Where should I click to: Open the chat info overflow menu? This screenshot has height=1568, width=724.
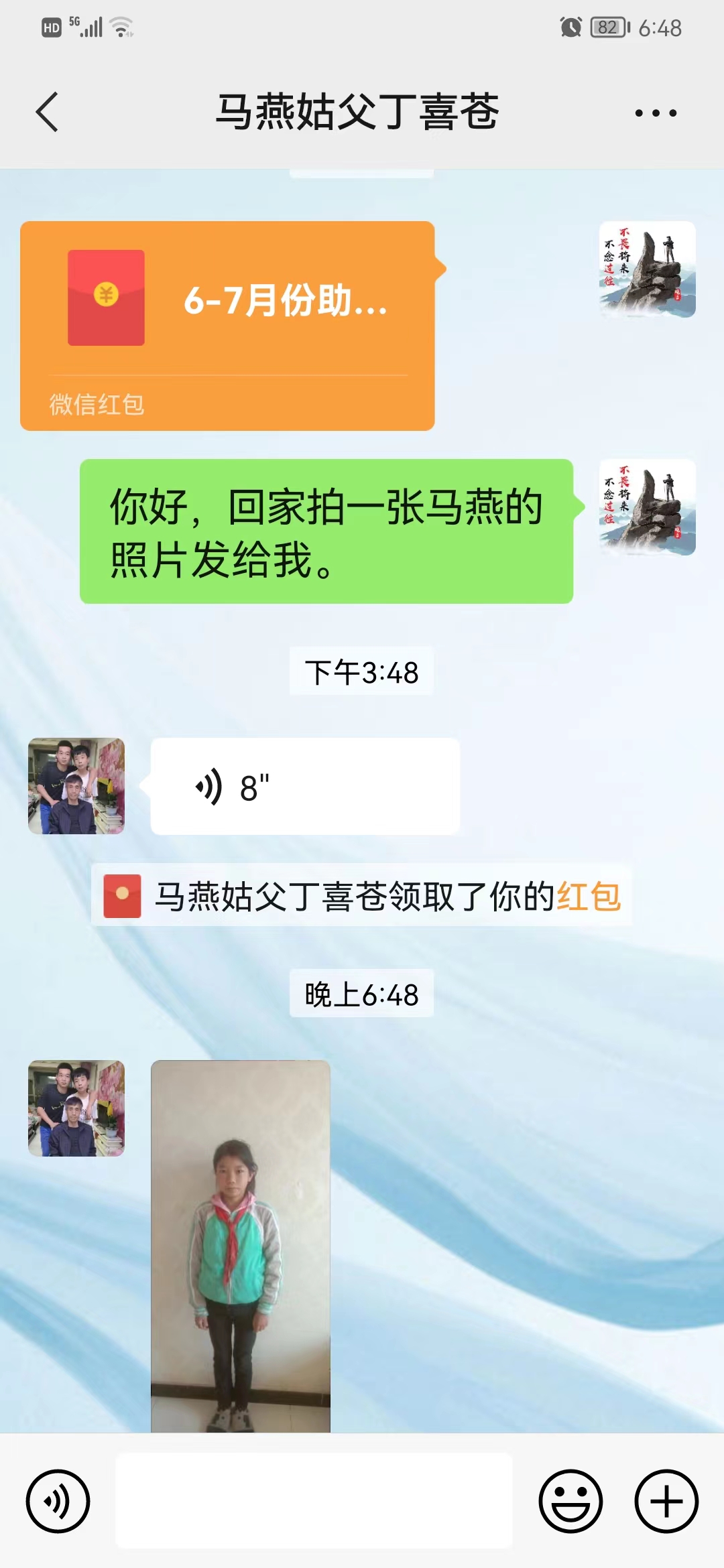(x=656, y=113)
